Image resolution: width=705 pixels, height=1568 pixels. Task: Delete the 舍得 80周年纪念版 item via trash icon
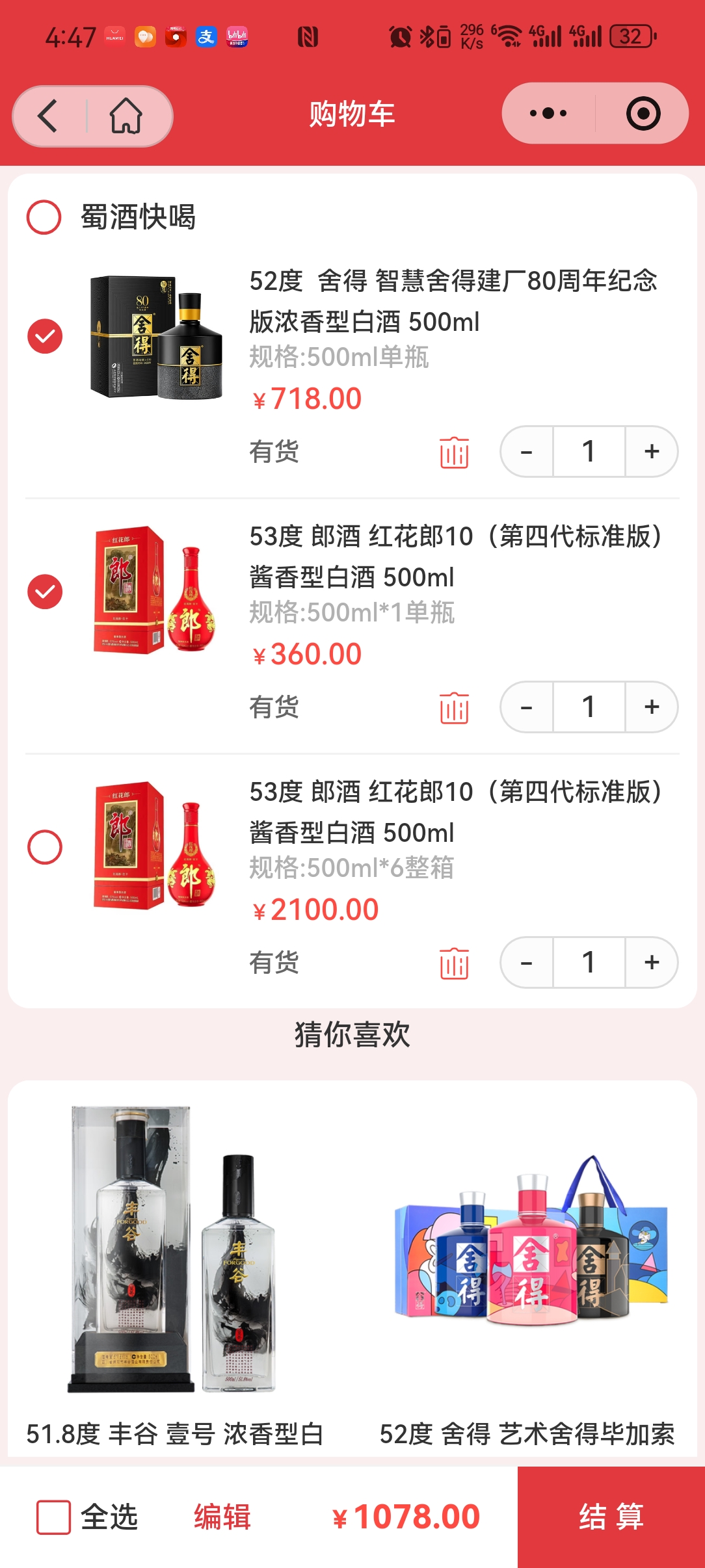click(x=454, y=452)
